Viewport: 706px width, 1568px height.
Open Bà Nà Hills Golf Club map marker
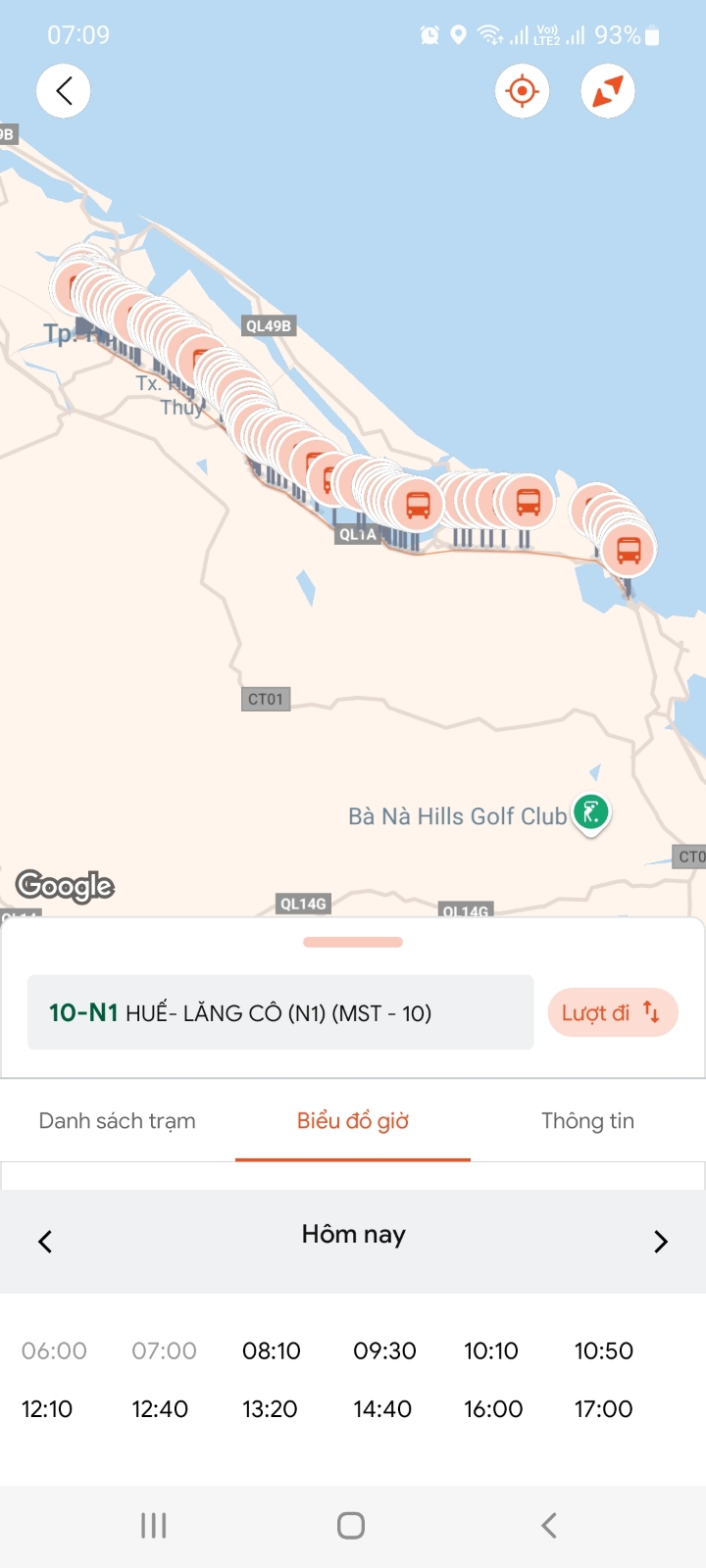[x=590, y=812]
